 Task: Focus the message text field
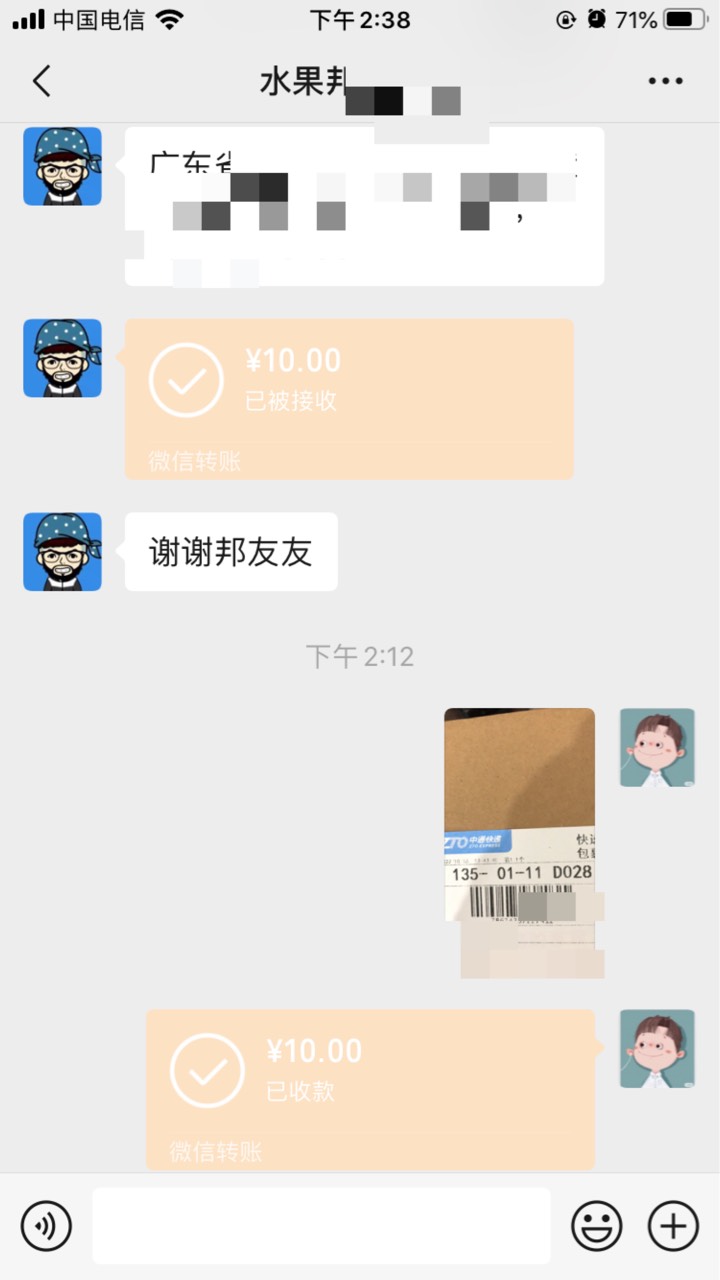coord(321,1225)
